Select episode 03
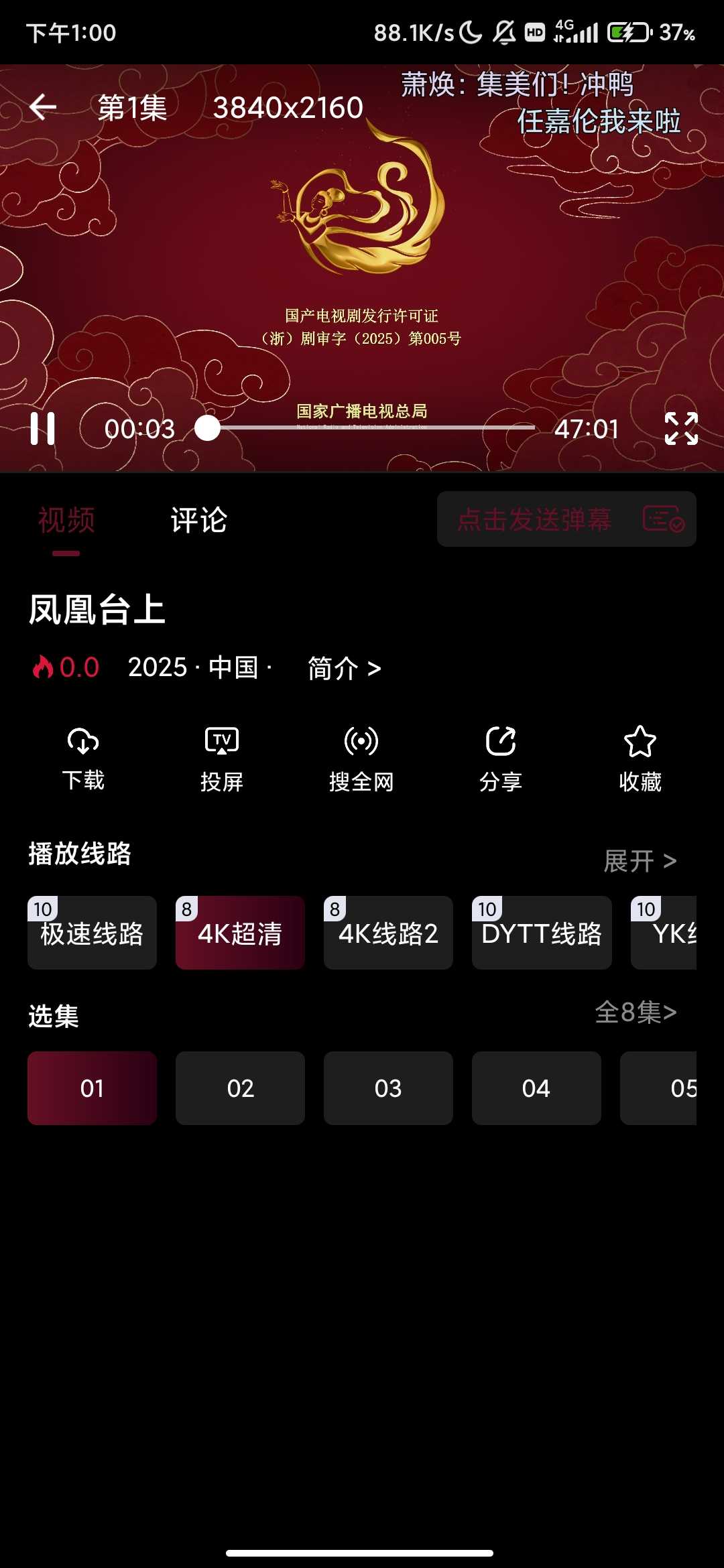The width and height of the screenshot is (724, 1568). 388,1088
